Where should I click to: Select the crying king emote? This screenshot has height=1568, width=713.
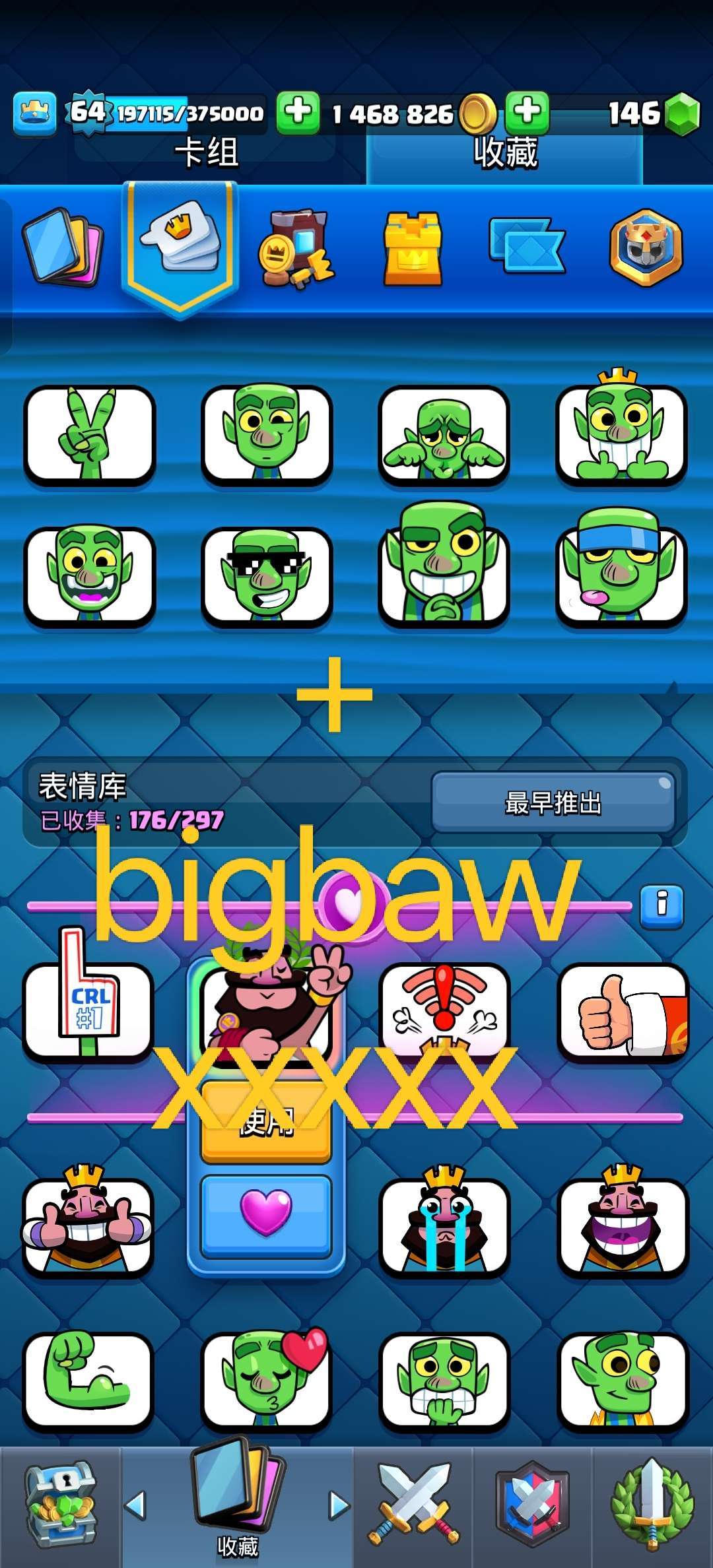[x=444, y=1220]
